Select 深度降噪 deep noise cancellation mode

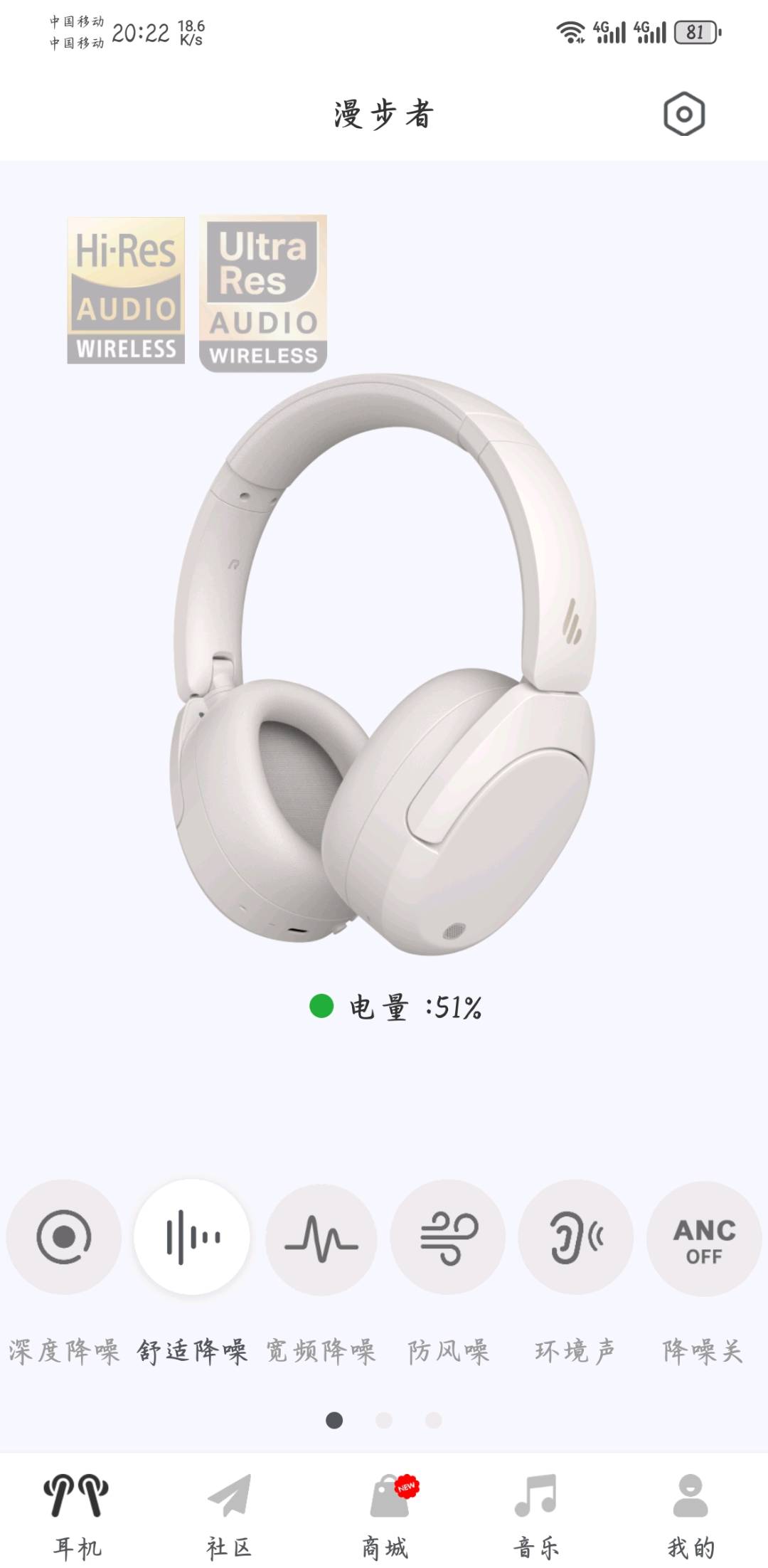64,1237
